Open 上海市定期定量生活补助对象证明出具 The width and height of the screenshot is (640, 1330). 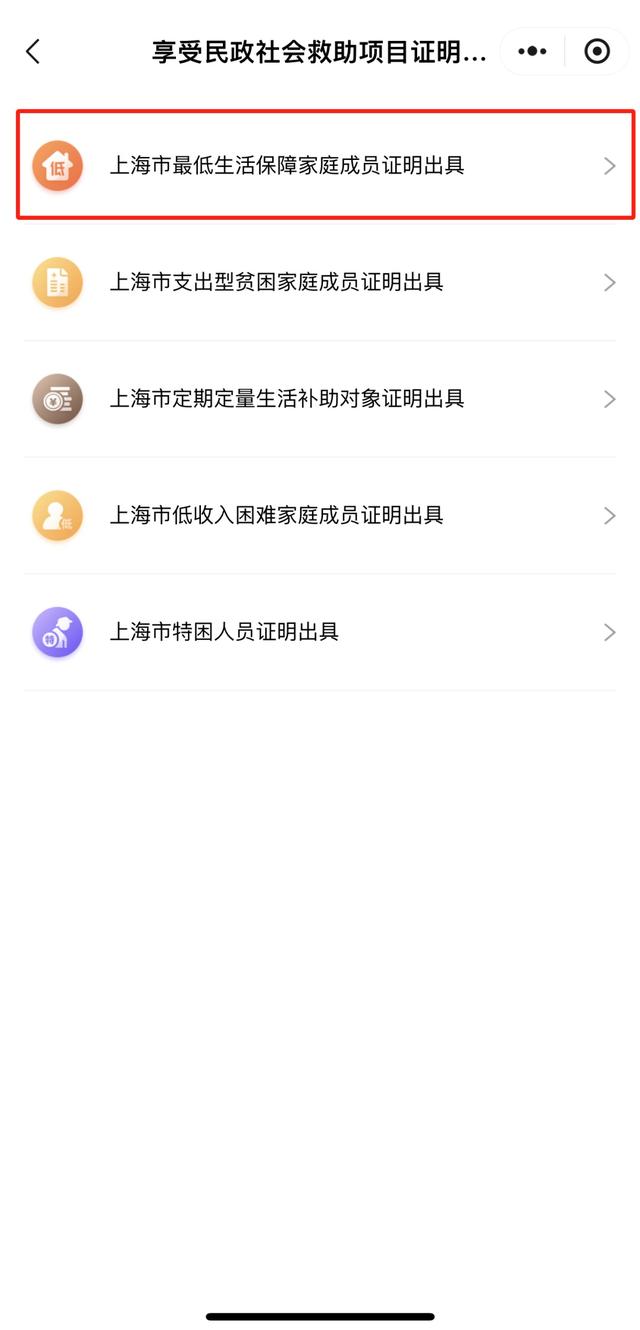[x=320, y=399]
